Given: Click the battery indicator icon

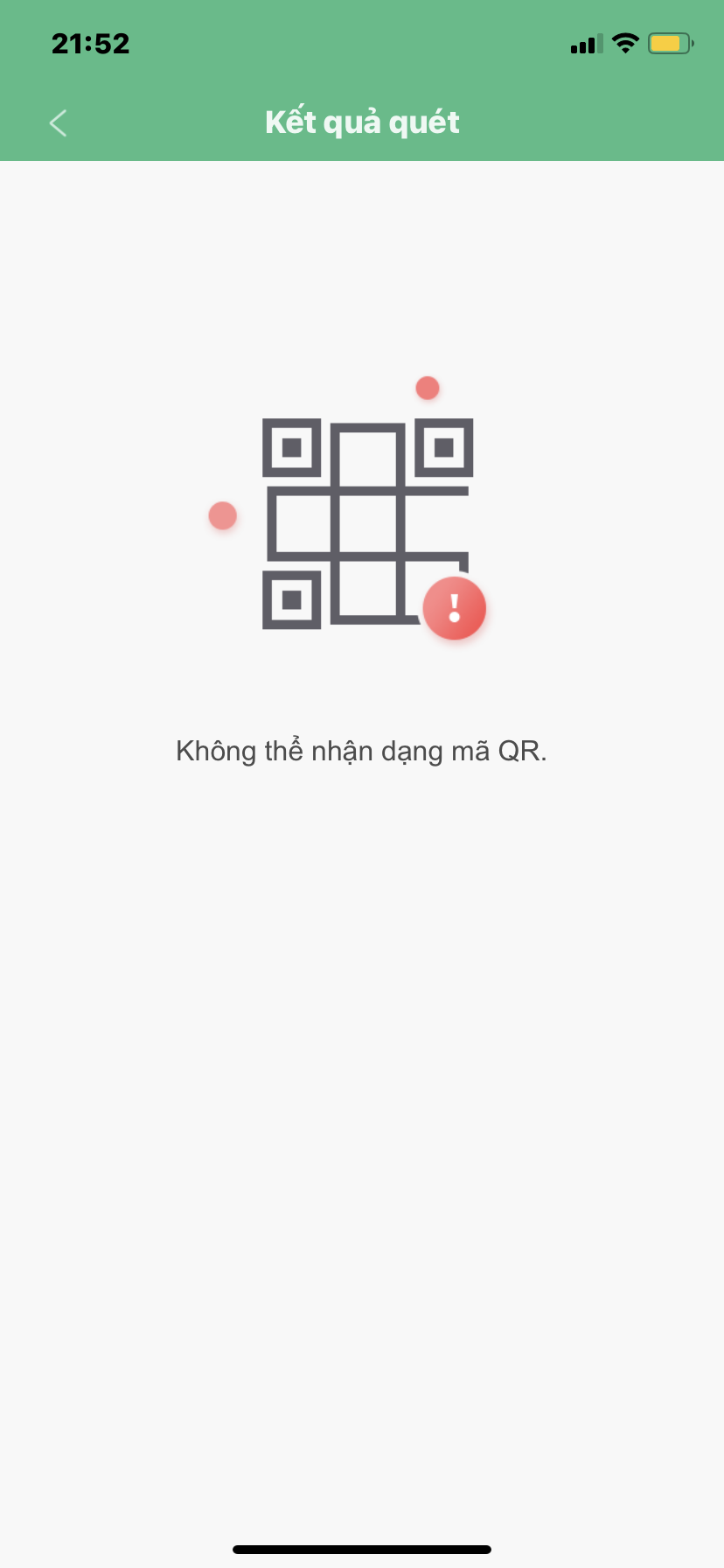Looking at the screenshot, I should click(669, 42).
